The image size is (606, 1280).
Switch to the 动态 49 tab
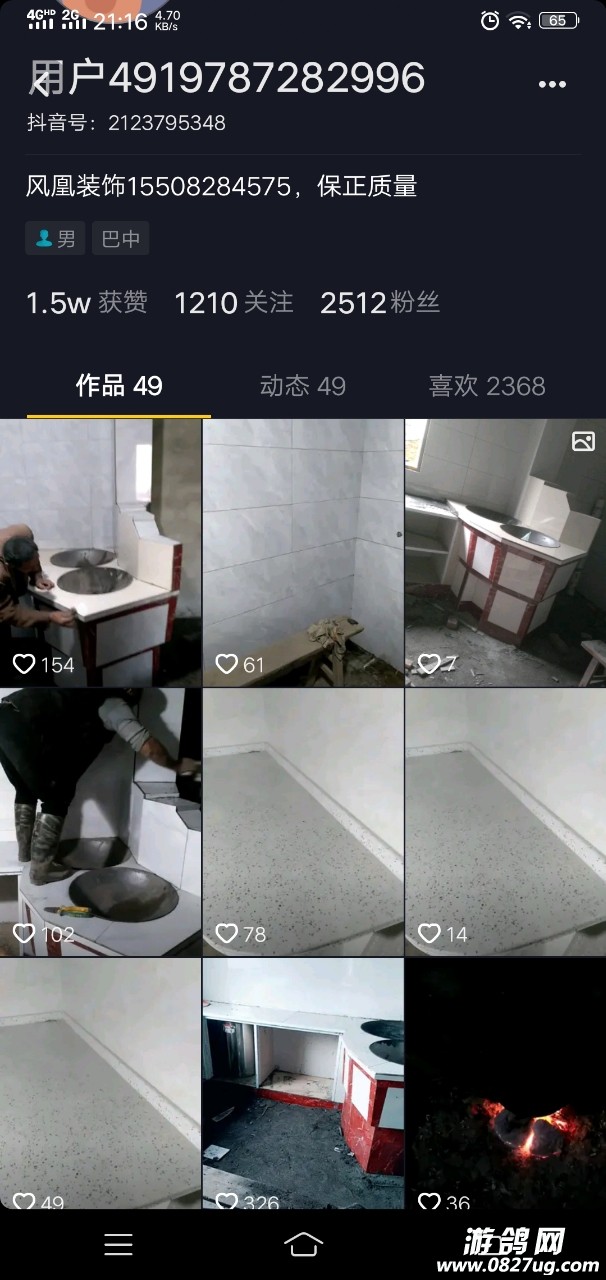click(302, 386)
